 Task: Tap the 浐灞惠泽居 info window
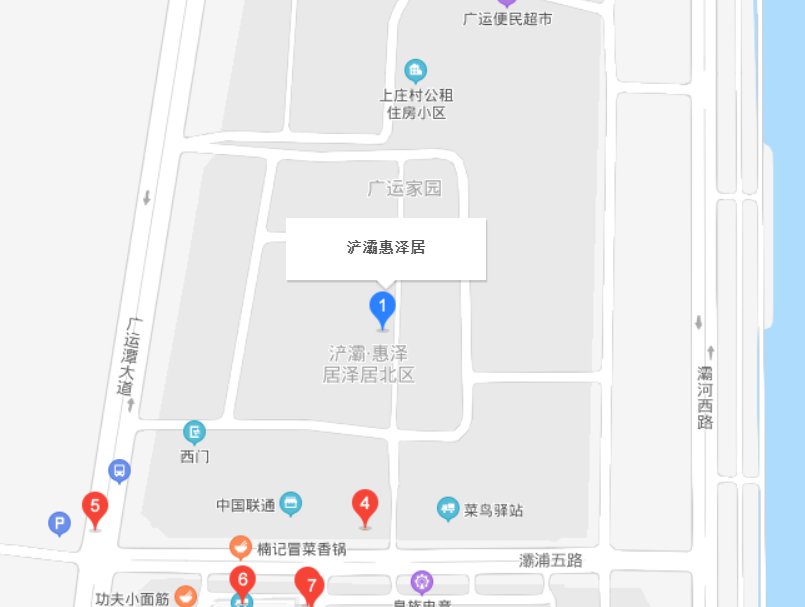tap(386, 248)
